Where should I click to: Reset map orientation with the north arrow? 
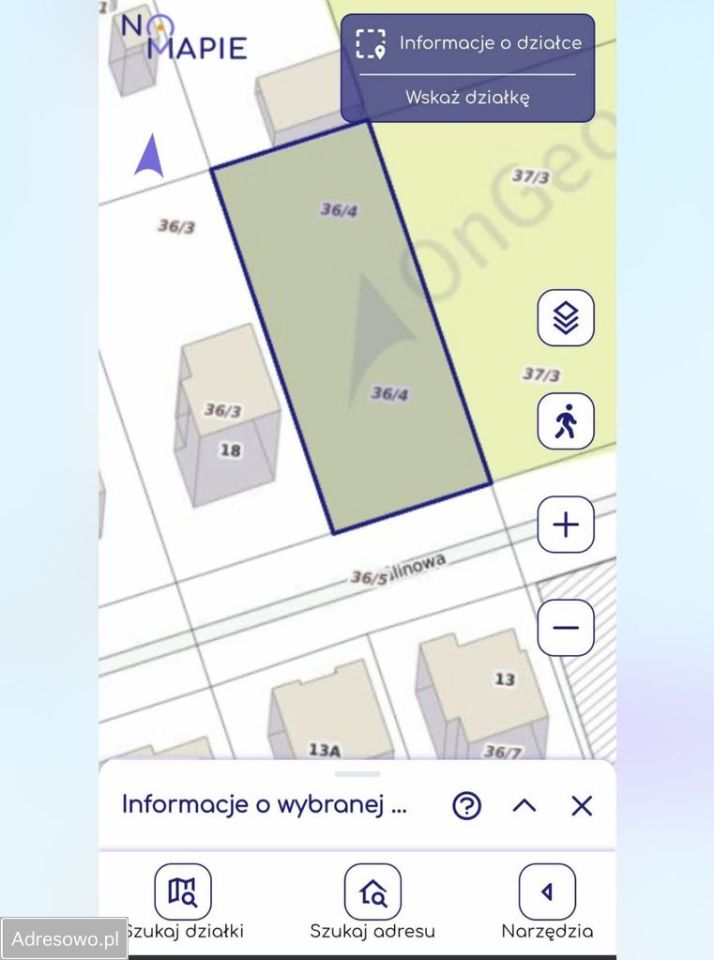click(x=150, y=156)
